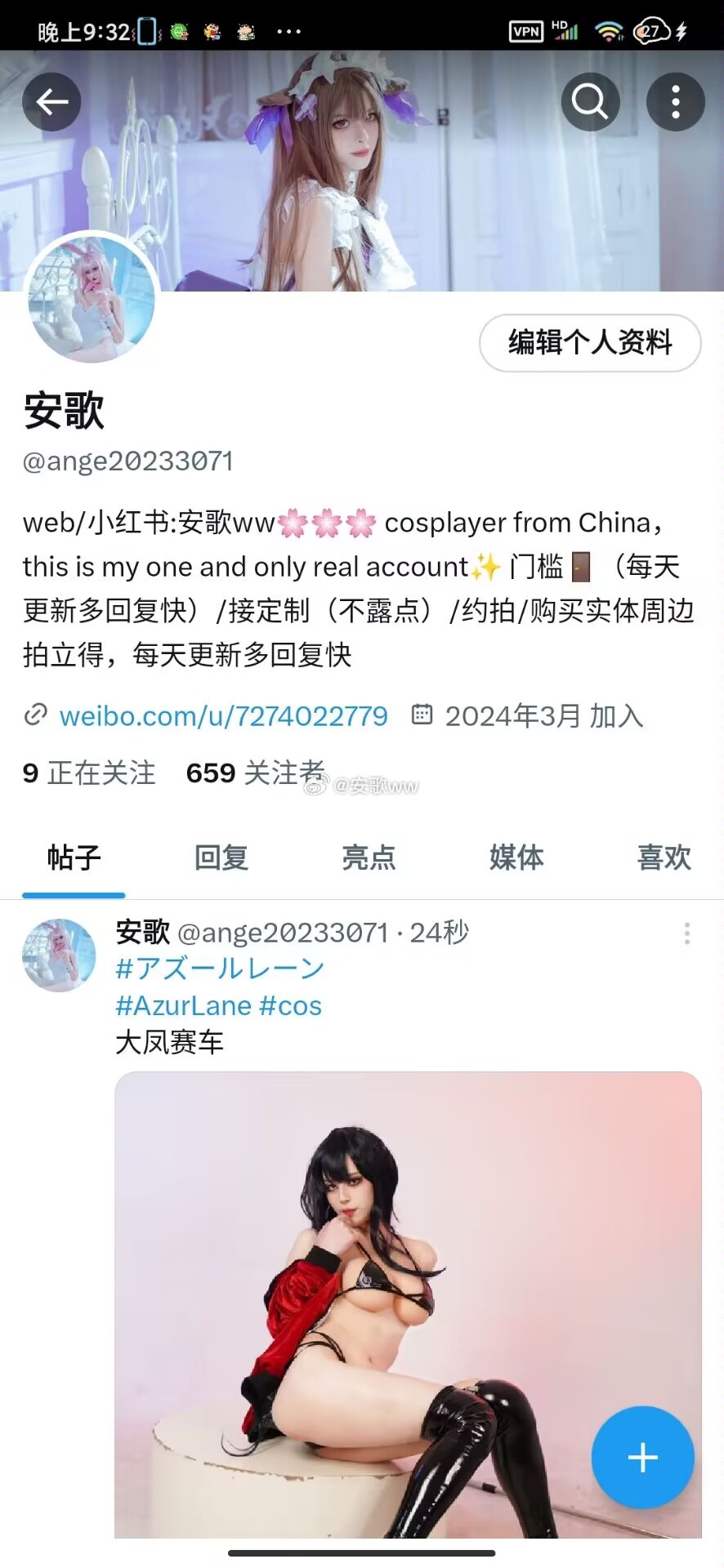Open the #AzurLane hashtag
The width and height of the screenshot is (724, 1568).
click(183, 1005)
